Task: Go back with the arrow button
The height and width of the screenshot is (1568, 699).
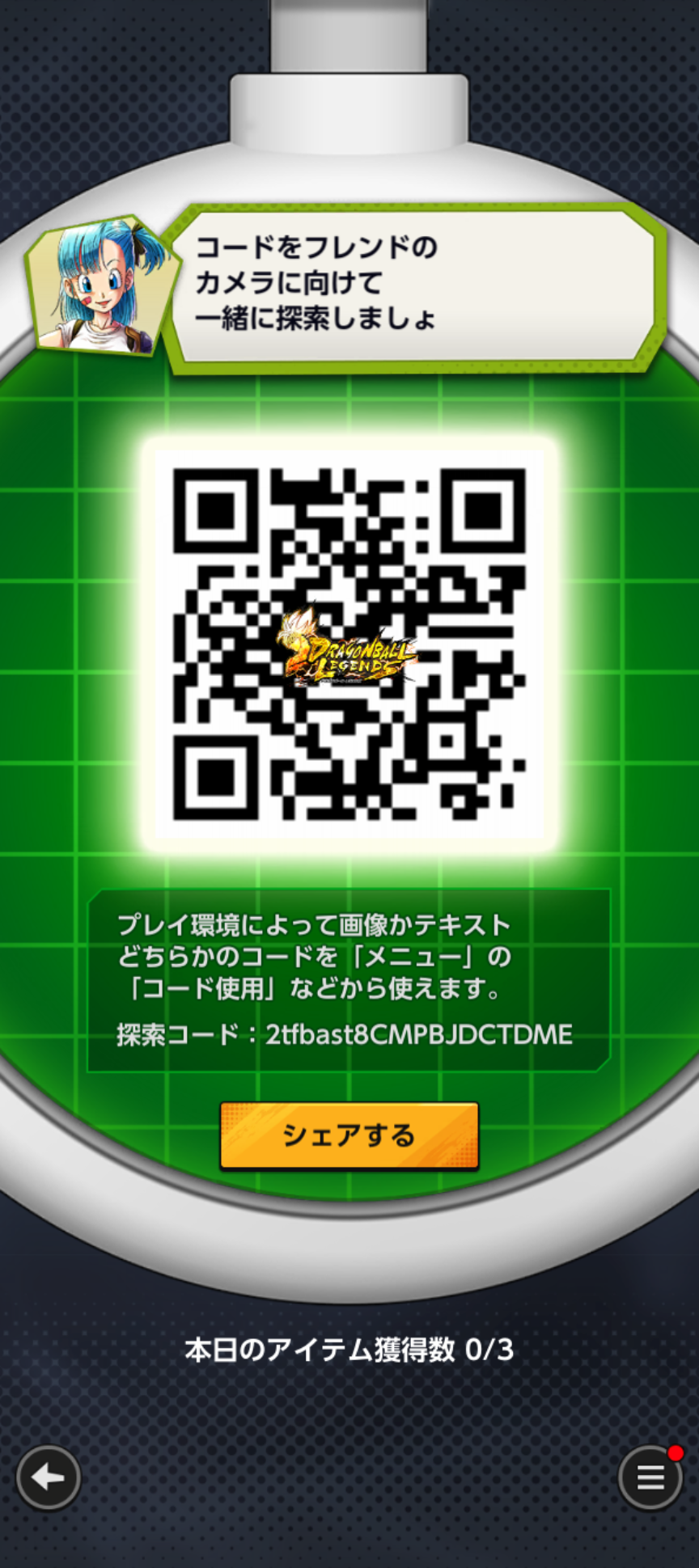Action: (x=49, y=1477)
